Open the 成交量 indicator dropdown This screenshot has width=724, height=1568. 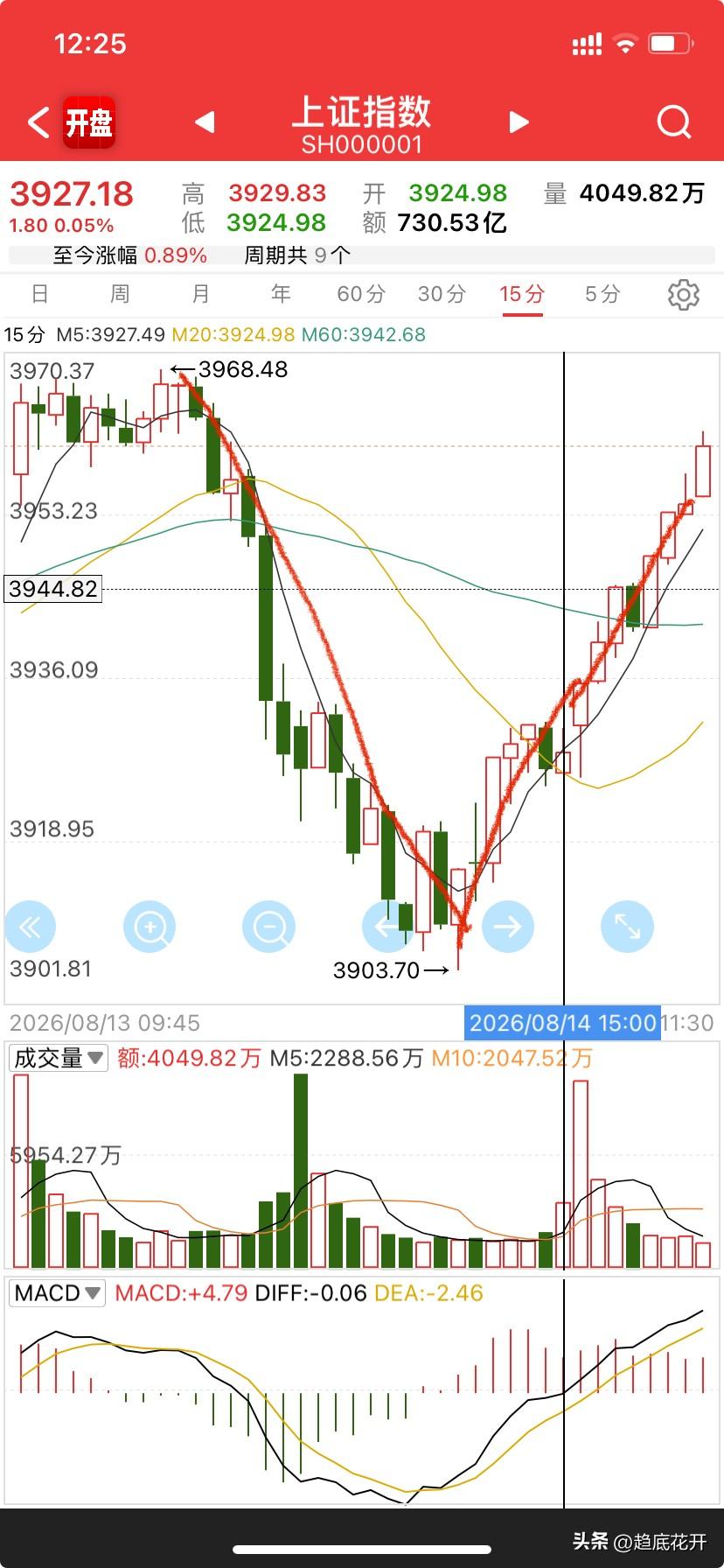pyautogui.click(x=58, y=1058)
